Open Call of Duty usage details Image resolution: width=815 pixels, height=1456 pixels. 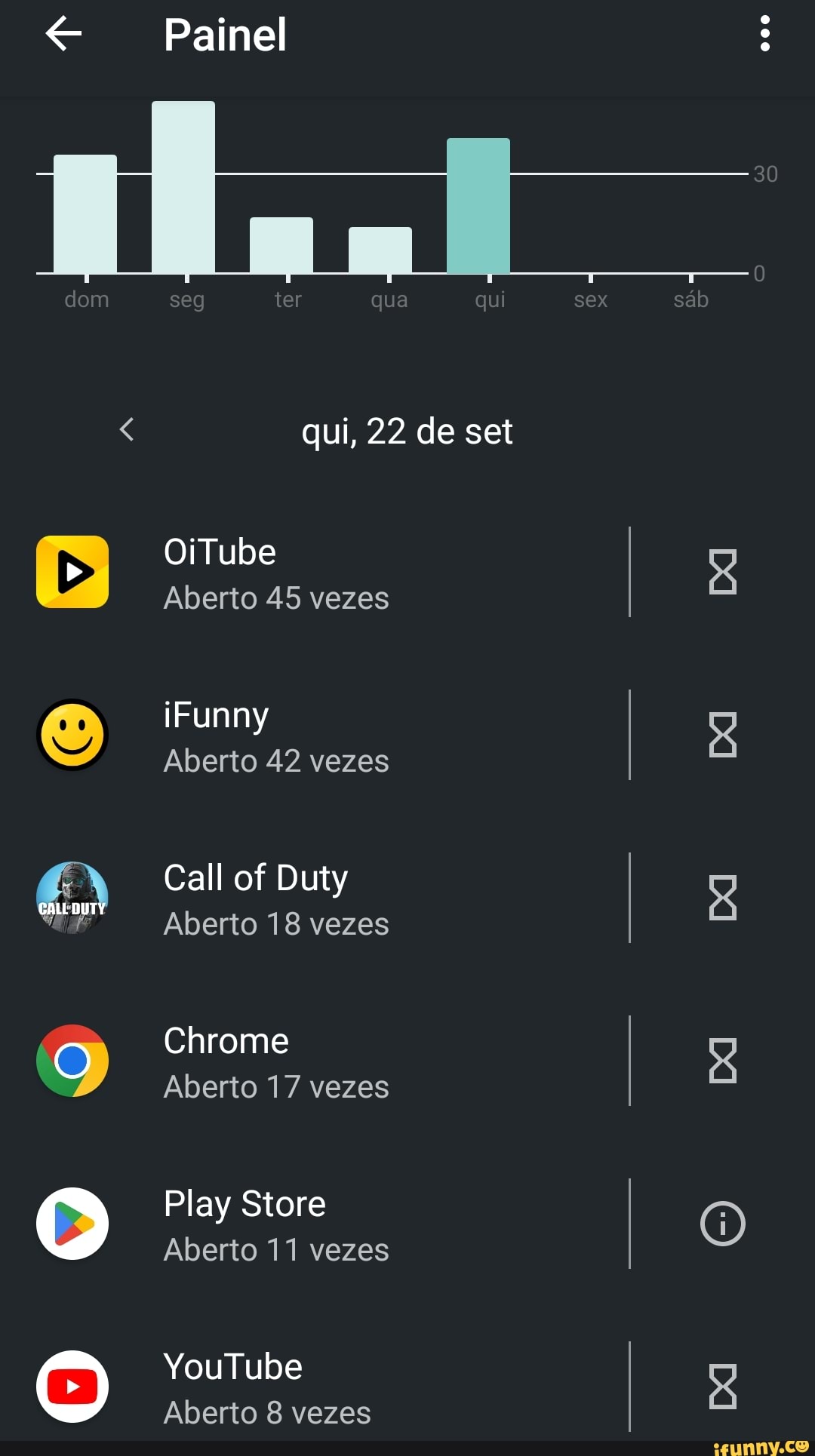point(314,898)
